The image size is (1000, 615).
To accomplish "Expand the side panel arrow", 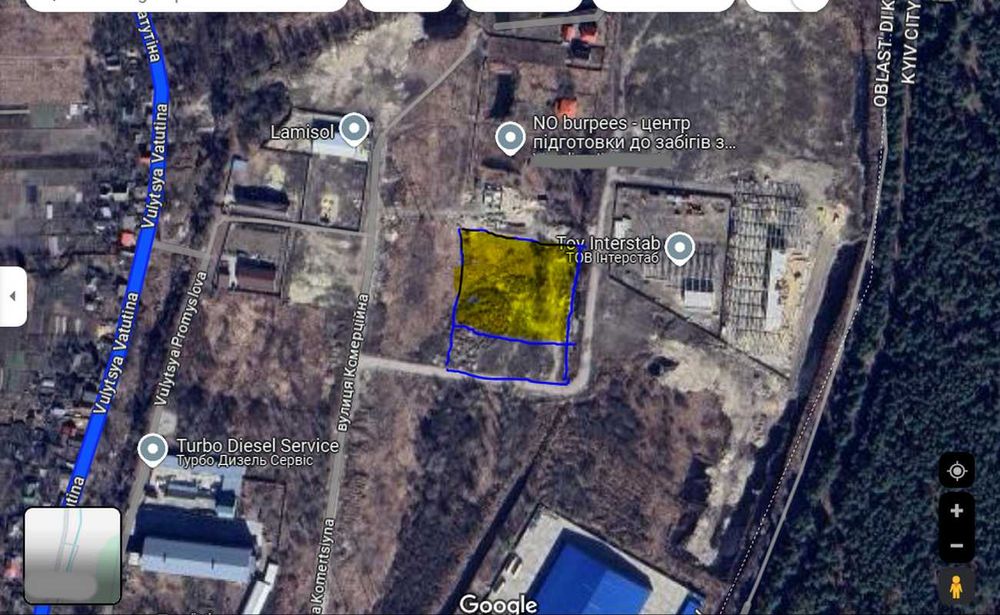I will pyautogui.click(x=13, y=297).
